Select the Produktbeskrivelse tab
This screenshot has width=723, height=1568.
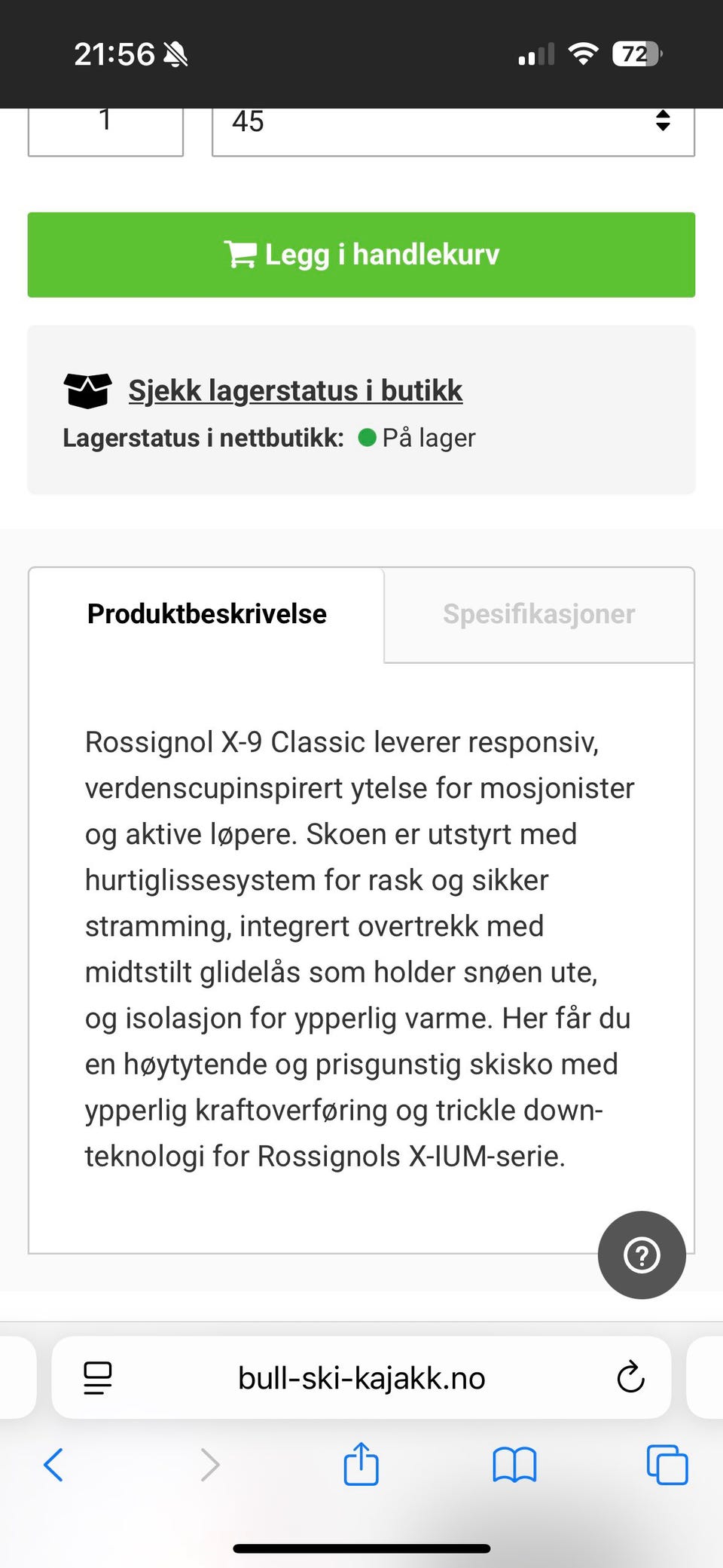click(206, 614)
